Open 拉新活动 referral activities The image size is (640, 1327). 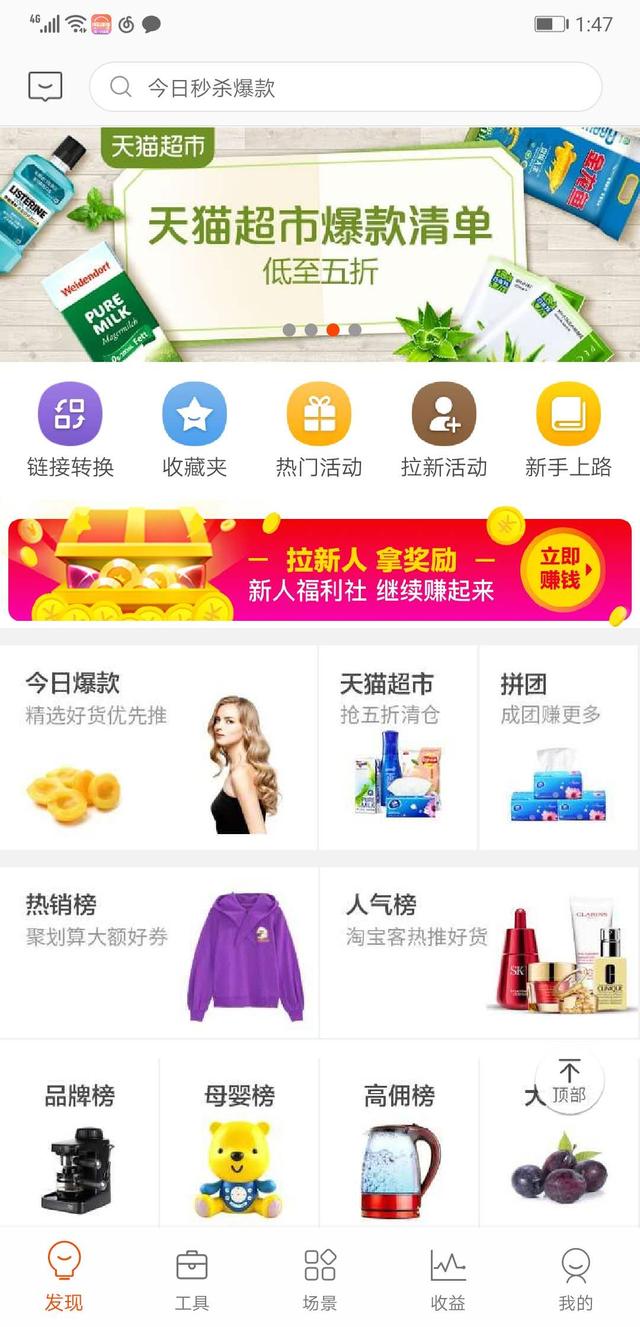444,430
